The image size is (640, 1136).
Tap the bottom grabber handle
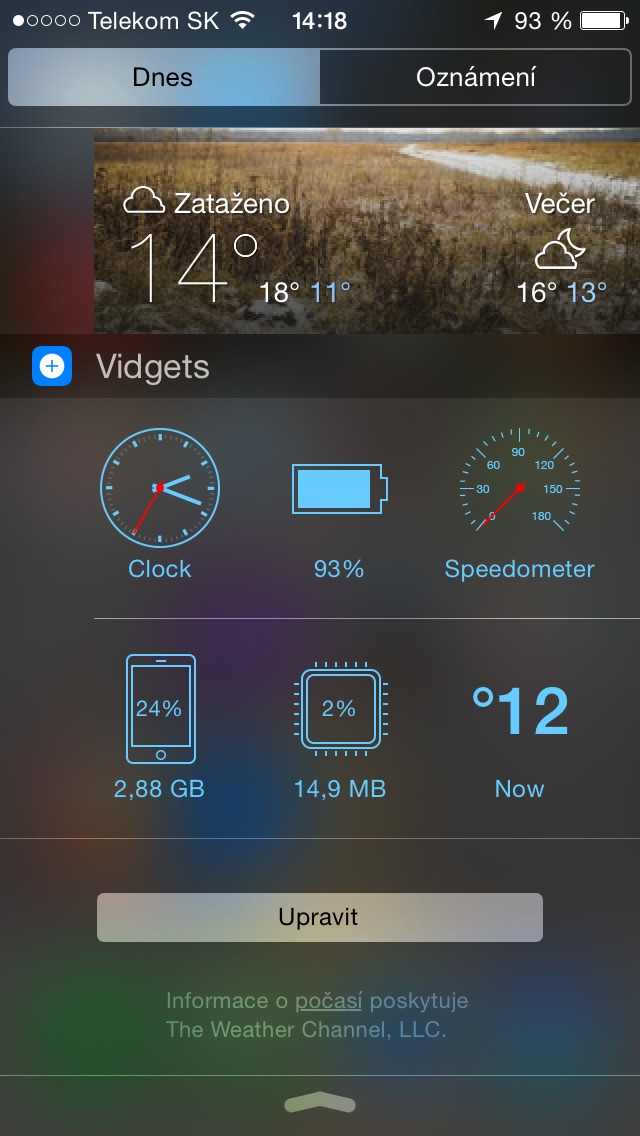tap(320, 1103)
